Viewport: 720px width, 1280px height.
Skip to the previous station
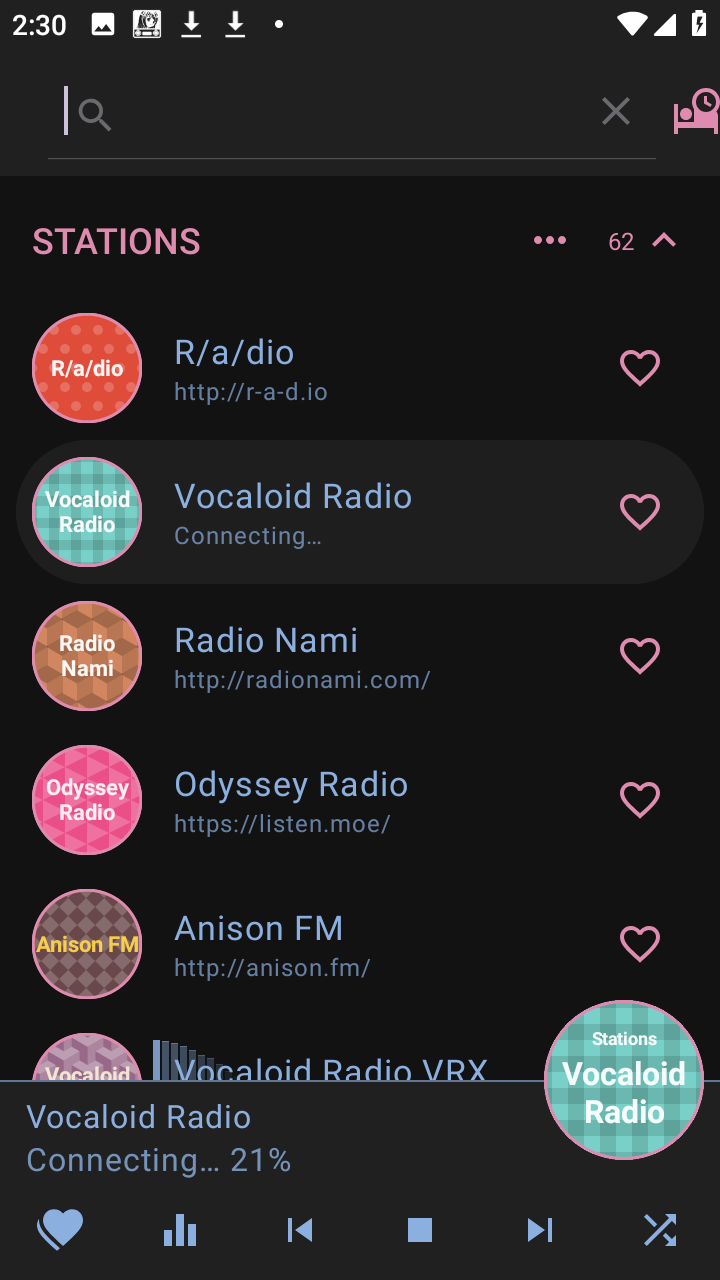300,1230
